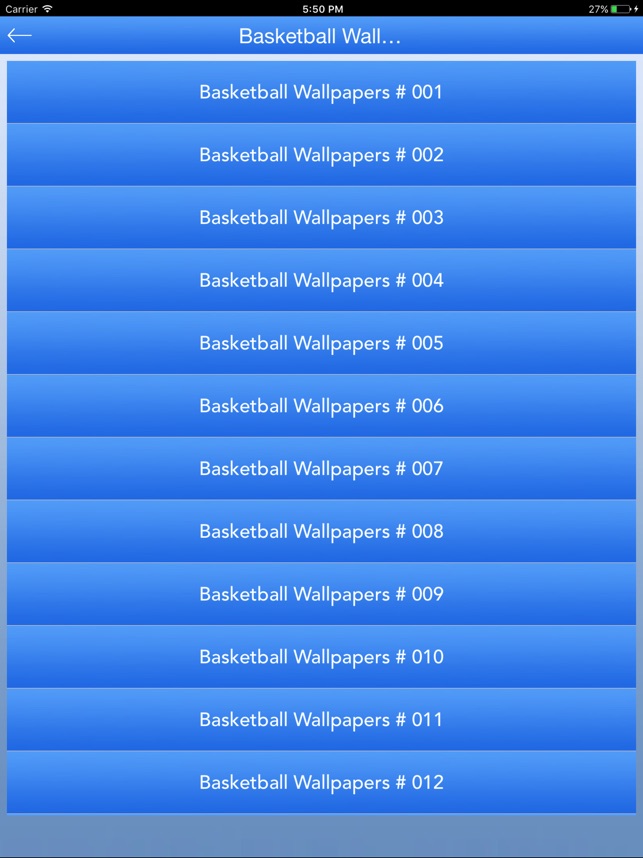Screen dimensions: 643x858
Task: Choose Basketball Wallpapers # 004
Action: coord(321,281)
